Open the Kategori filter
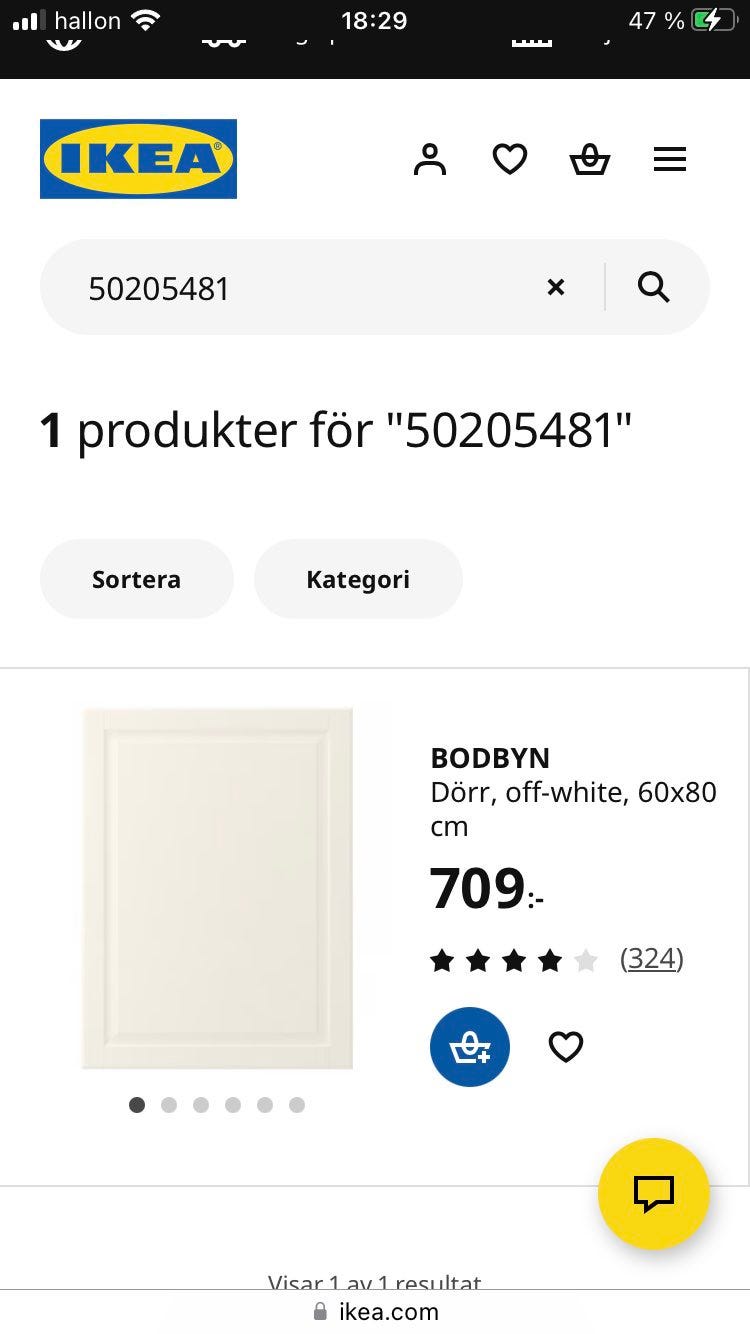Viewport: 750px width, 1334px height. 358,579
